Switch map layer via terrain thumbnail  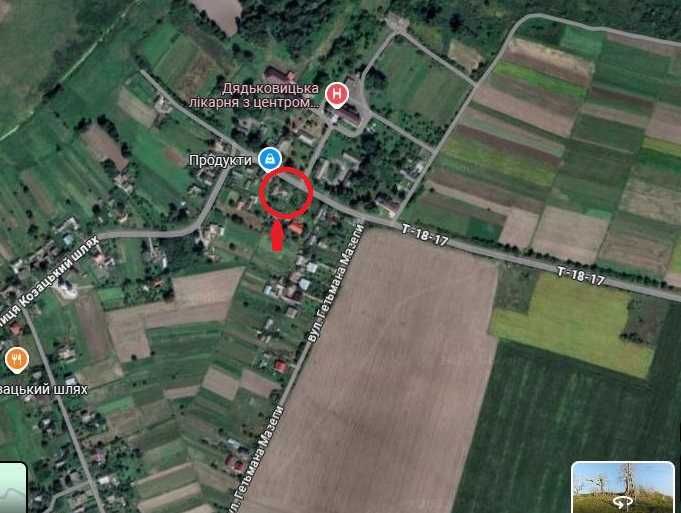tap(10, 488)
